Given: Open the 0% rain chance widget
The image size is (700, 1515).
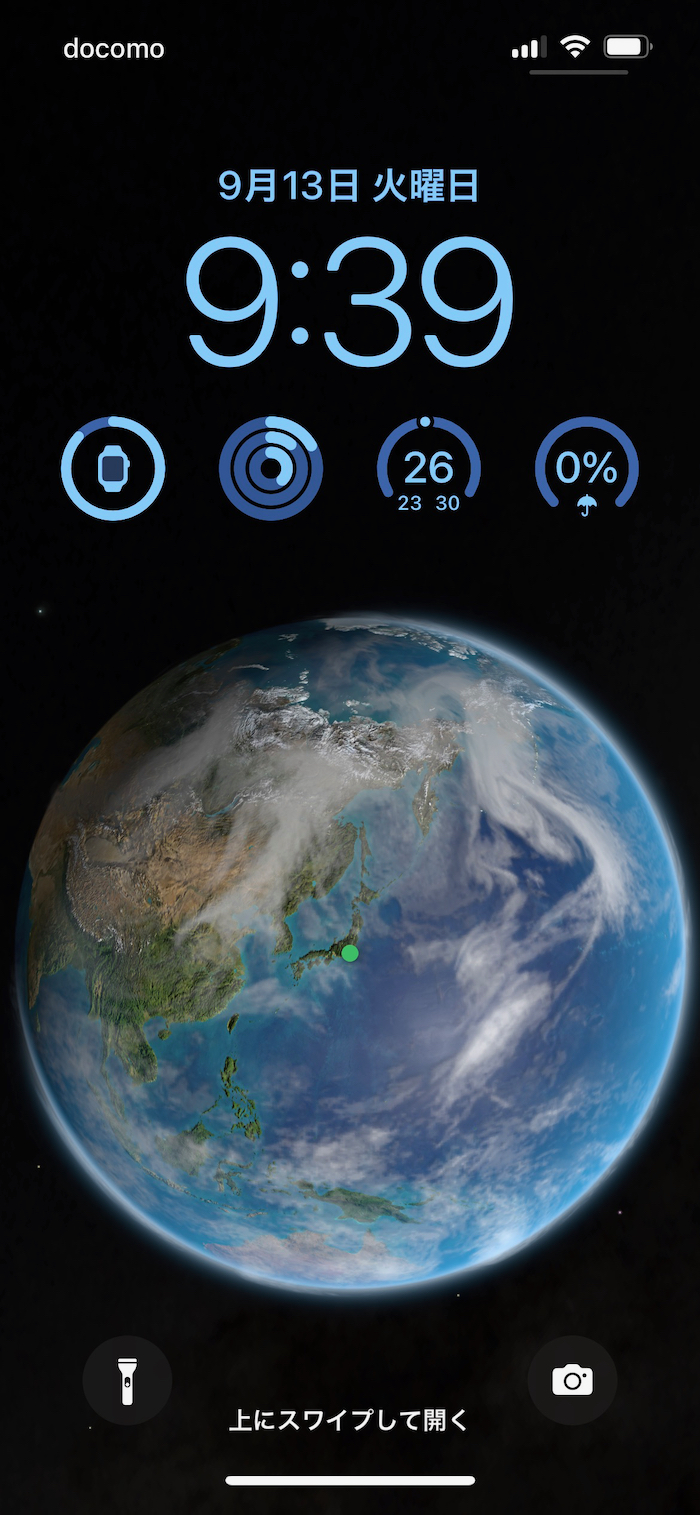Looking at the screenshot, I should coord(586,468).
